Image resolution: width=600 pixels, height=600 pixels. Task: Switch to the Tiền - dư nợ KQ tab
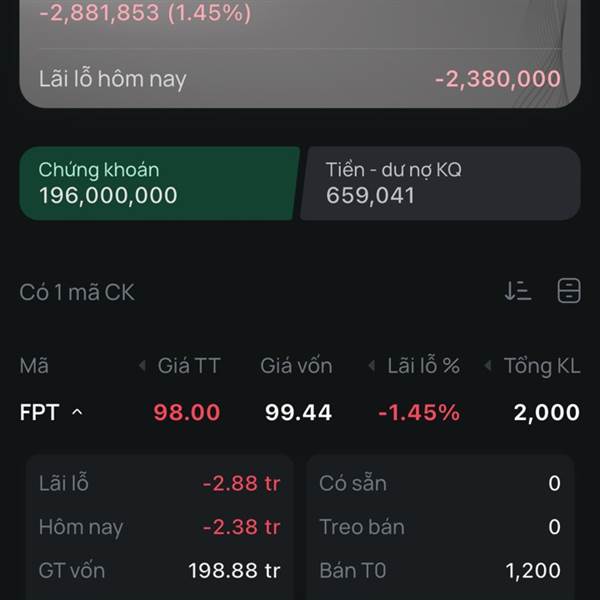tap(441, 183)
